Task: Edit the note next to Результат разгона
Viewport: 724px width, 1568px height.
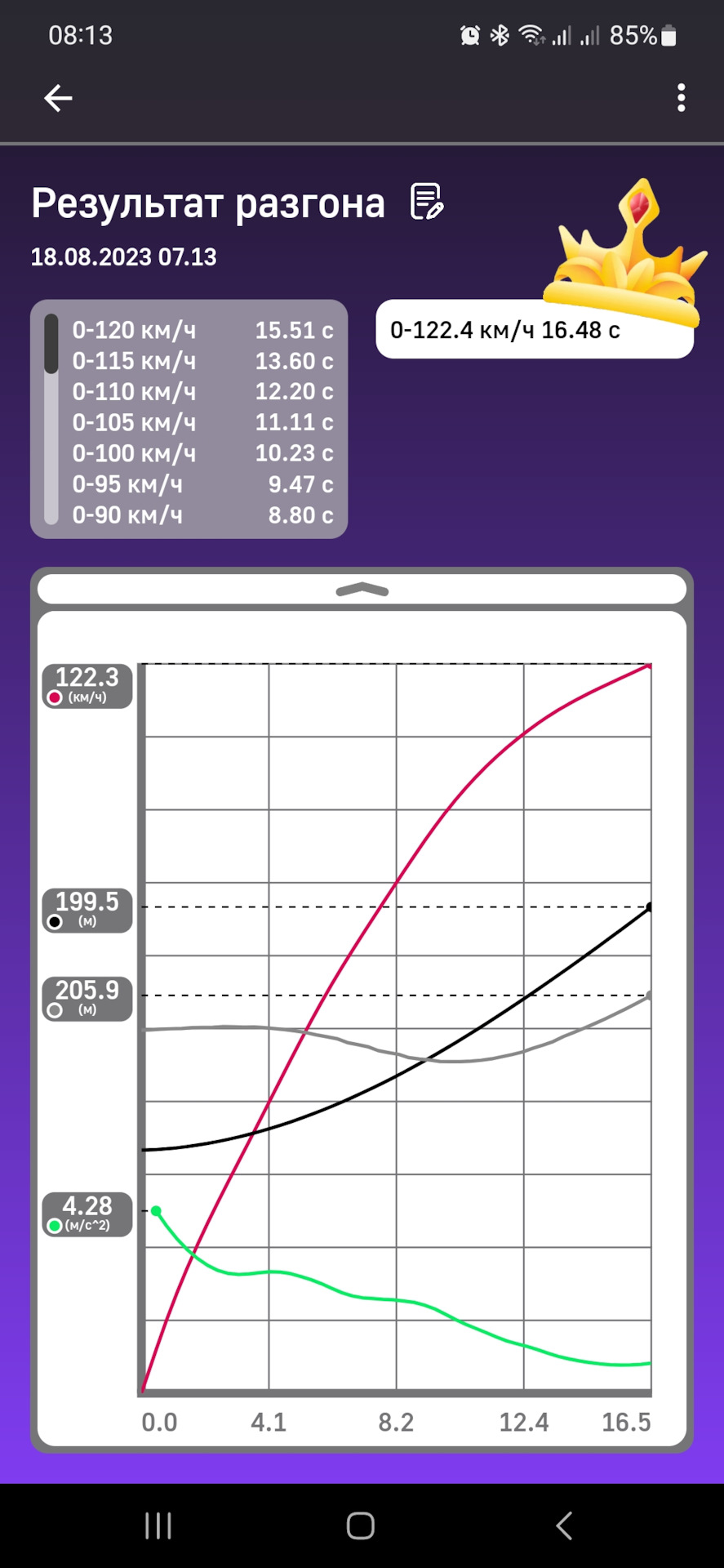Action: 426,202
